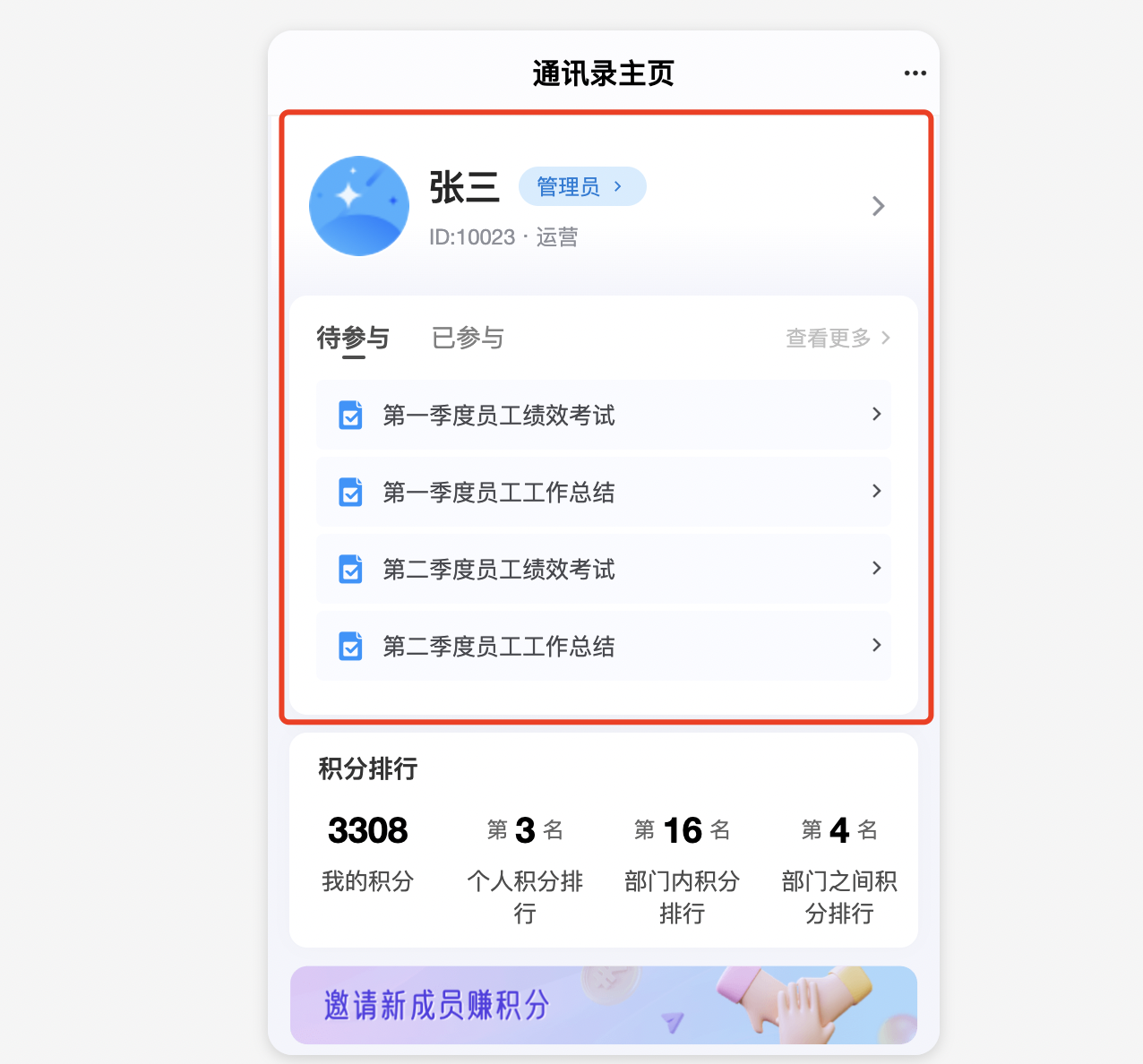This screenshot has height=1064, width=1143.
Task: Switch to the 已参与 tab
Action: tap(468, 338)
